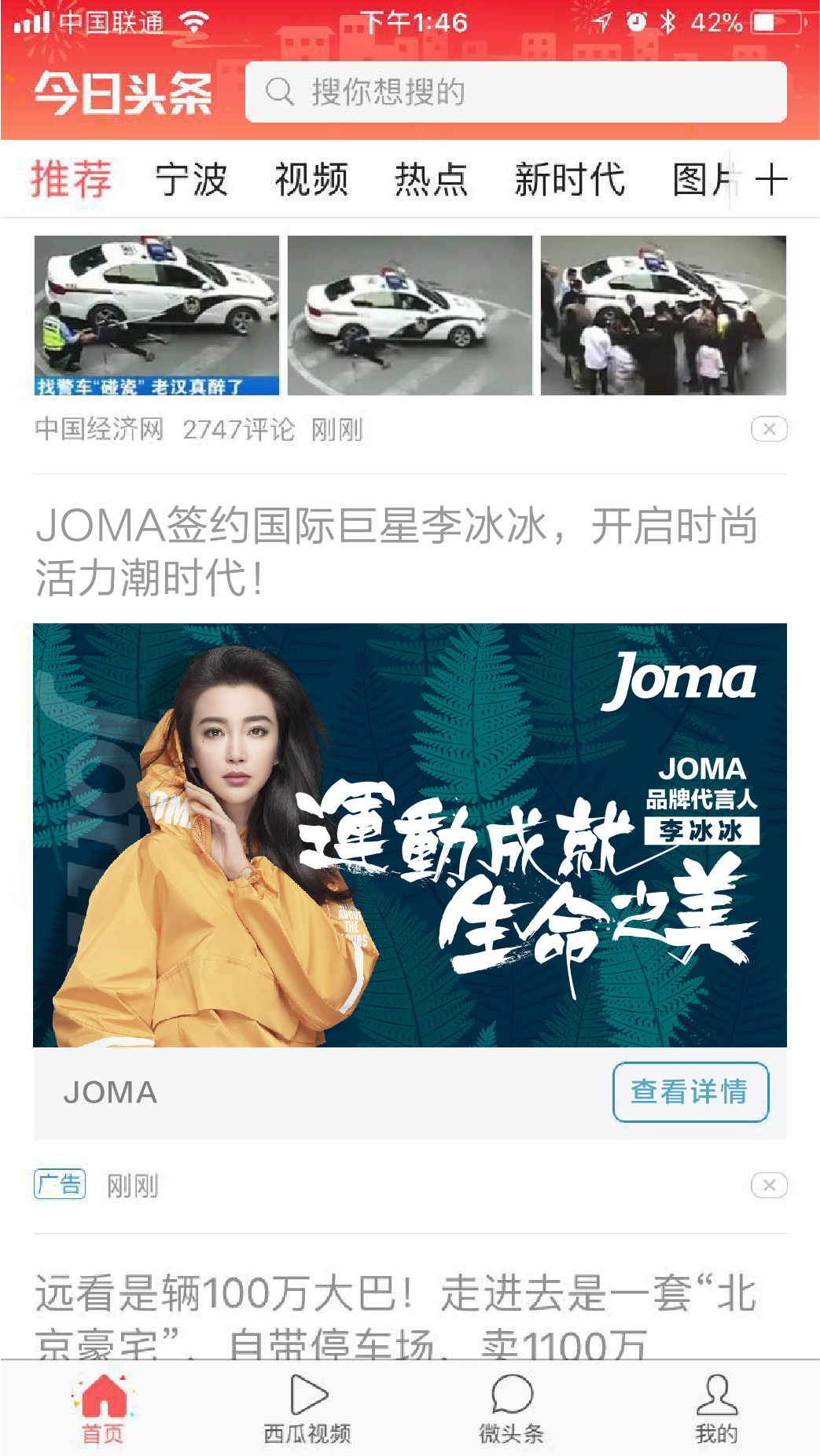This screenshot has height=1456, width=820.
Task: Toggle the 广告 ad label tag
Action: tap(61, 1185)
